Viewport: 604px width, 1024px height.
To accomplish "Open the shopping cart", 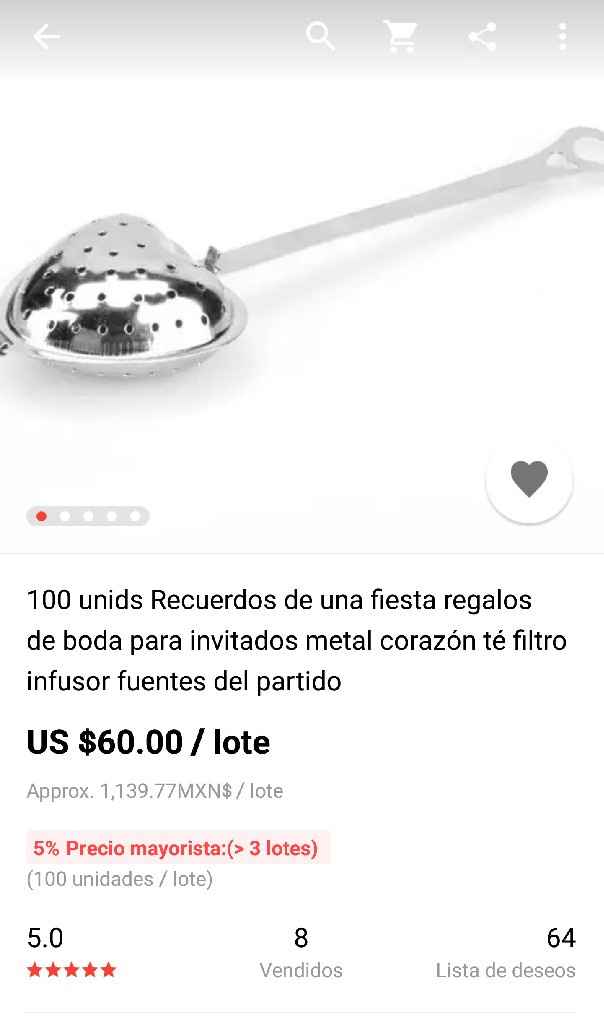I will click(x=400, y=37).
